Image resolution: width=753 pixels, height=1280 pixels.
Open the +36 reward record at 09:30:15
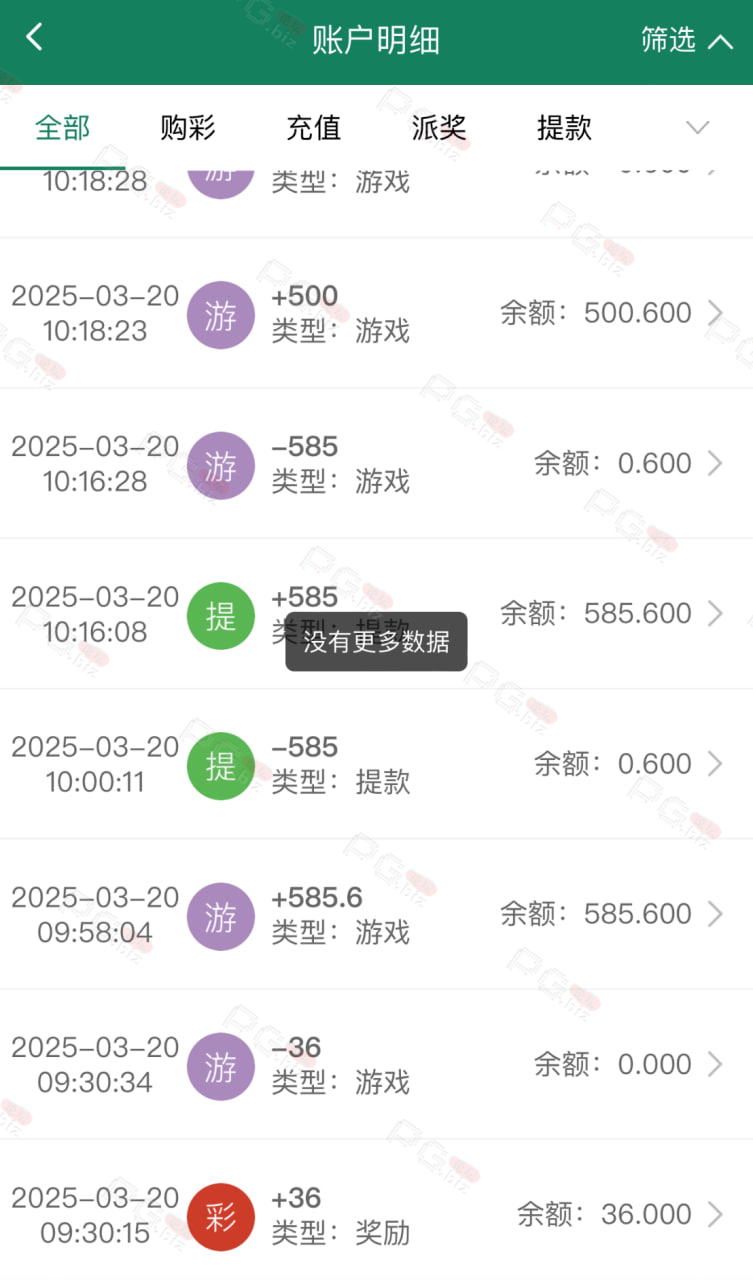(x=376, y=1214)
